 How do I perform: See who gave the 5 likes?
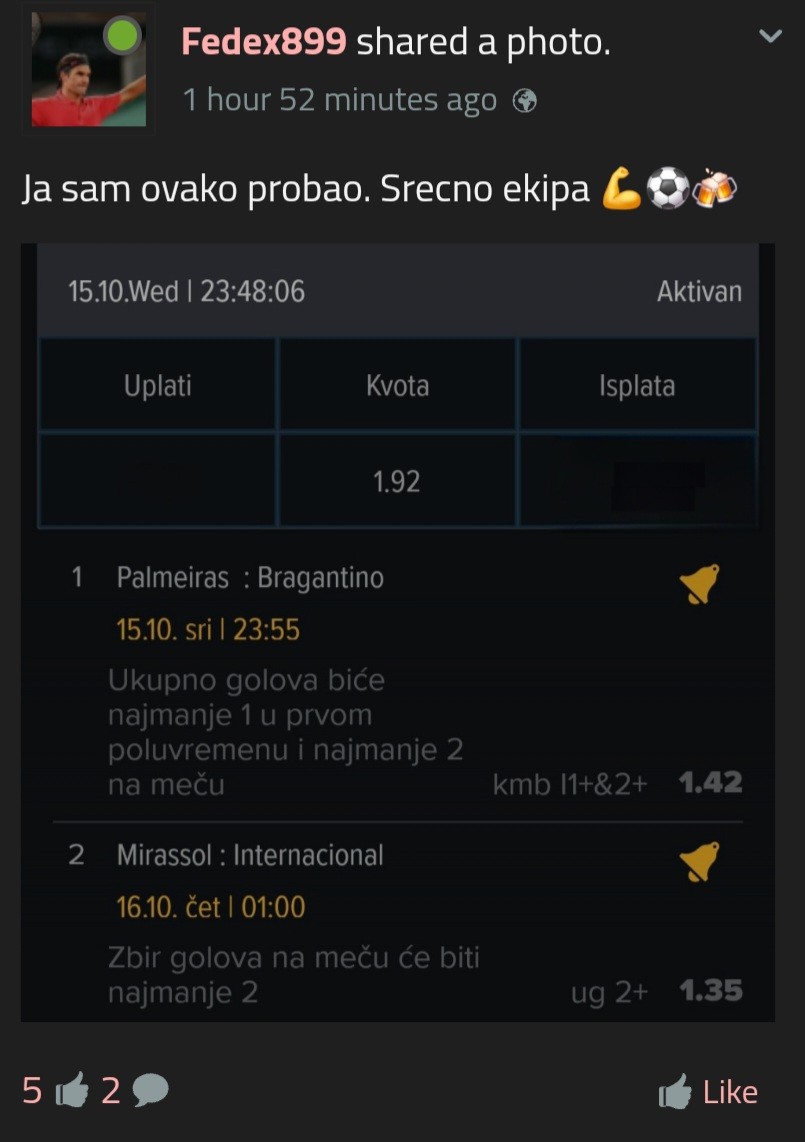point(55,1091)
